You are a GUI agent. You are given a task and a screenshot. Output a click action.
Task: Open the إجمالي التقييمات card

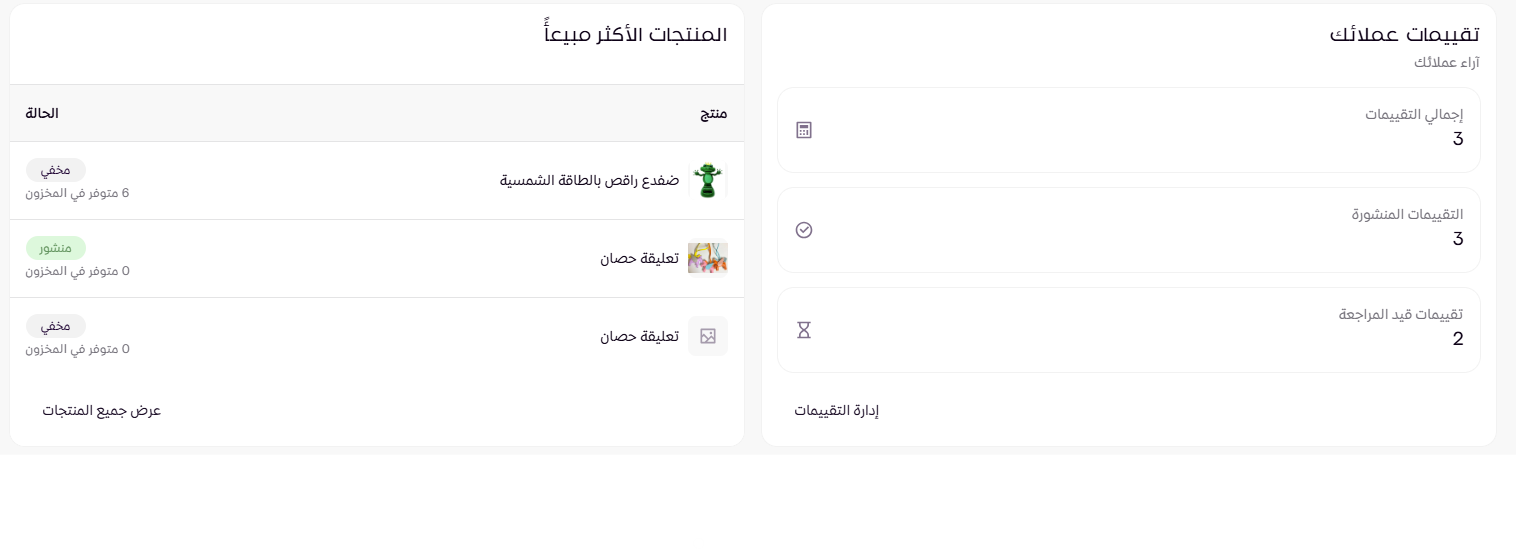coord(1128,130)
